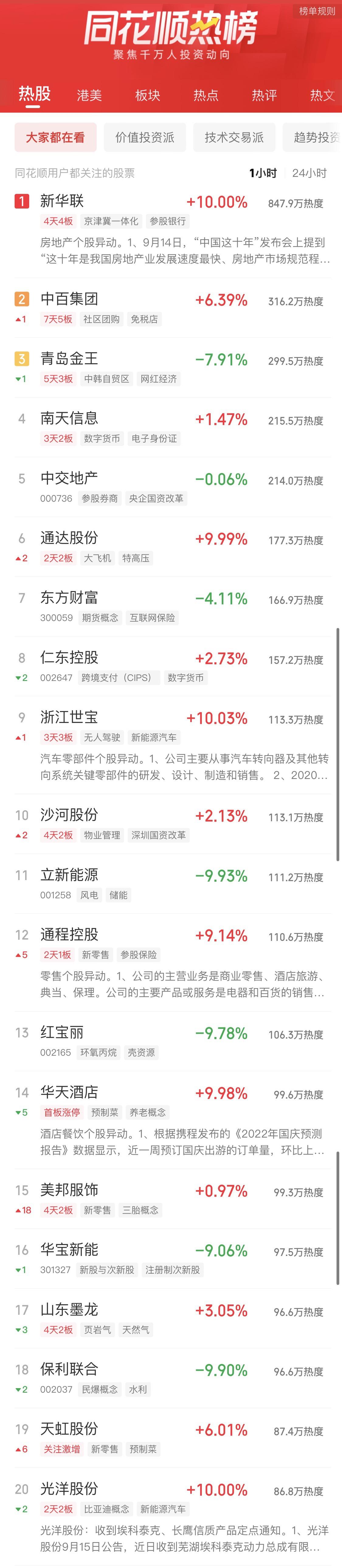342x1568 pixels.
Task: Select the 大家都在看 filter chip
Action: point(55,138)
